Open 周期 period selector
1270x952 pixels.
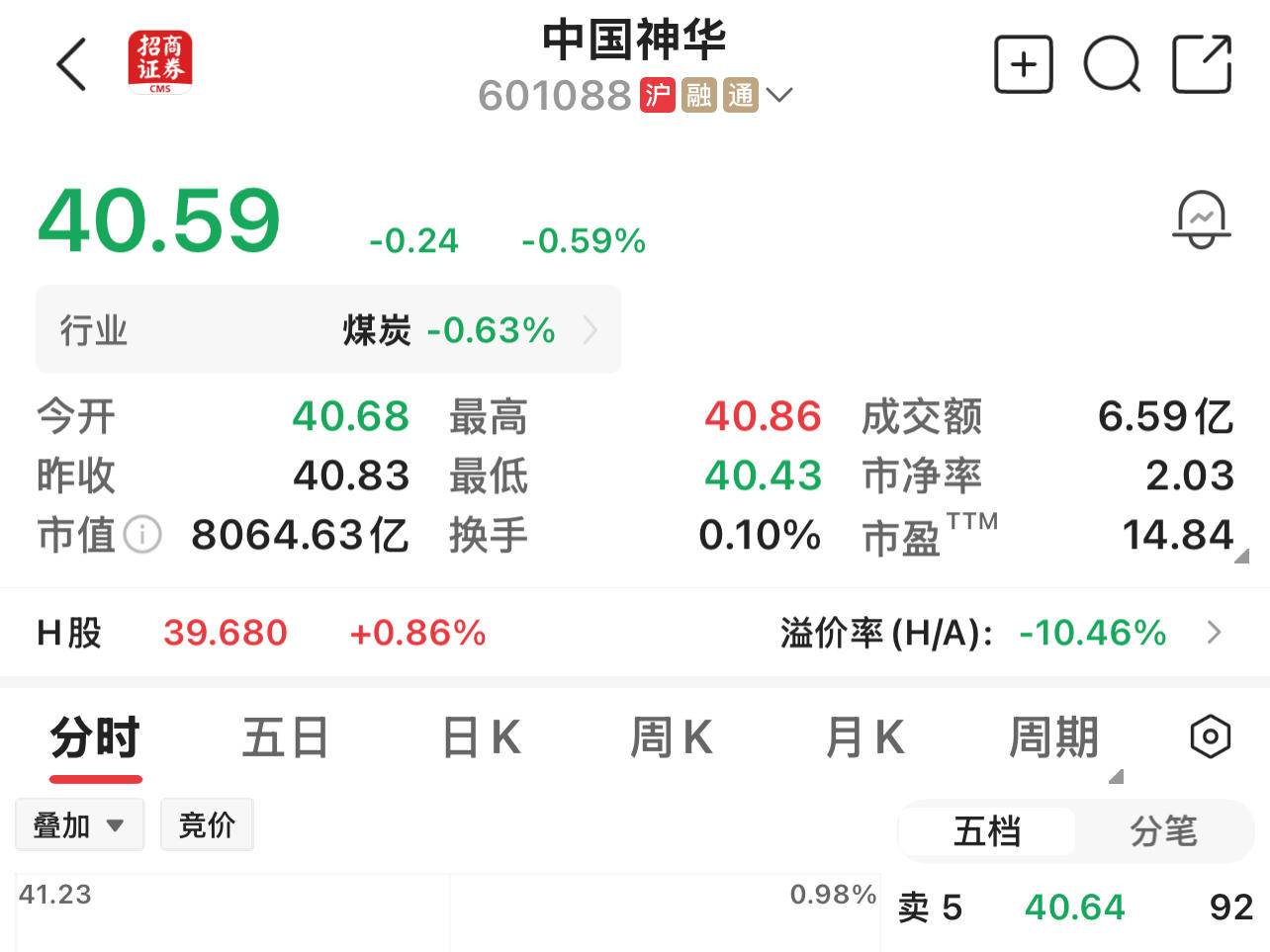coord(1054,738)
